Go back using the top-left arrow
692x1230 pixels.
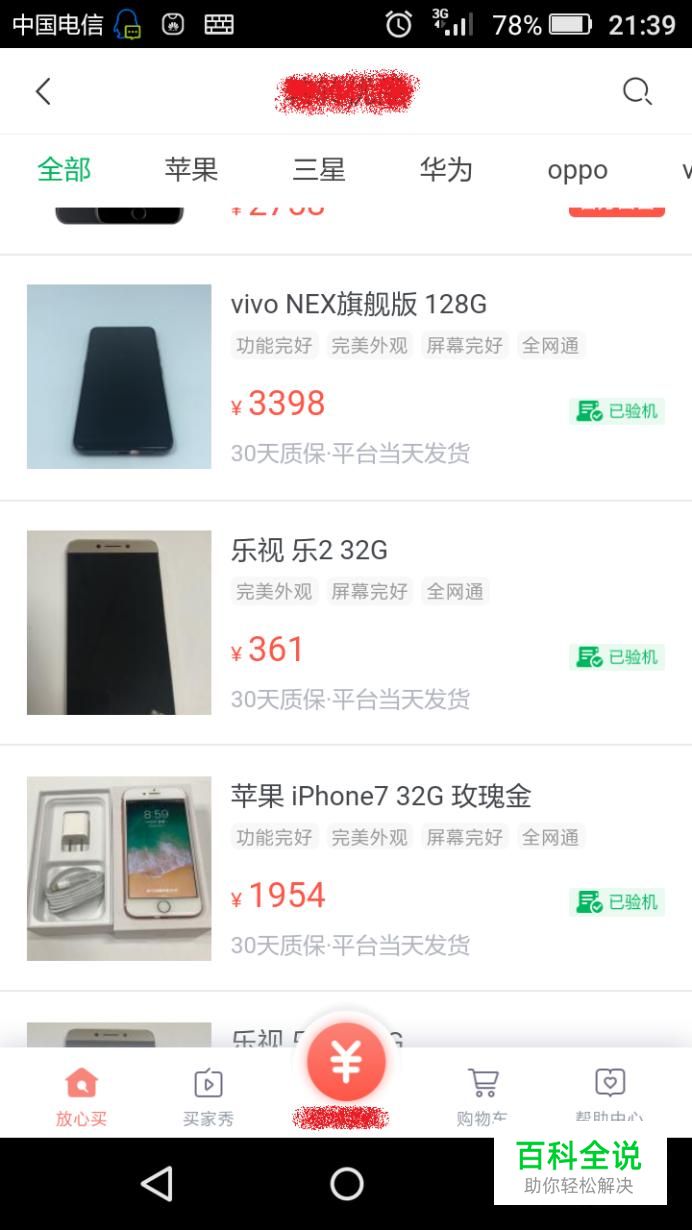pos(43,92)
